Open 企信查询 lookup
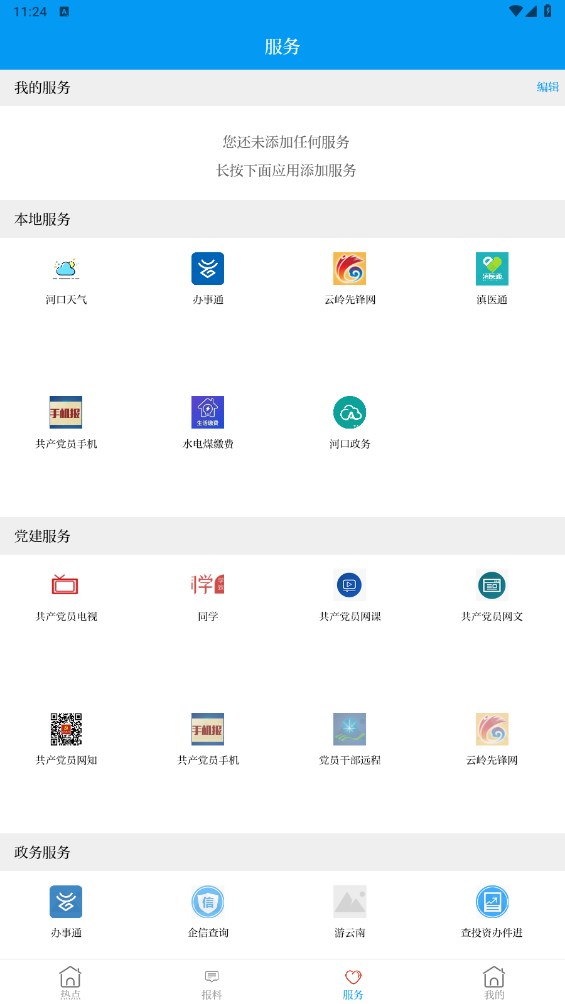 click(x=208, y=912)
